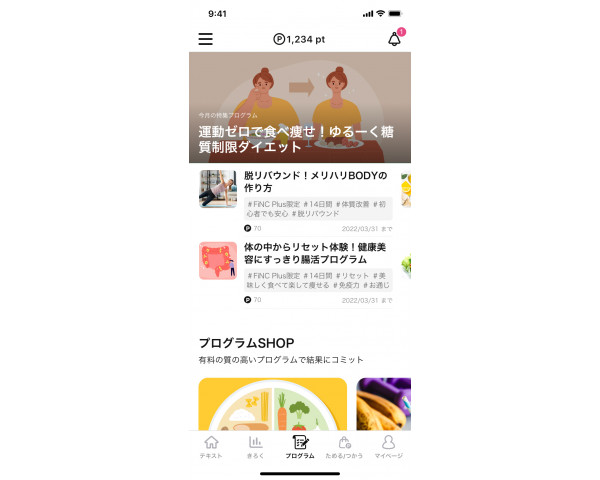This screenshot has width=600, height=480.
Task: Switch to the きろく tab
Action: click(x=255, y=447)
